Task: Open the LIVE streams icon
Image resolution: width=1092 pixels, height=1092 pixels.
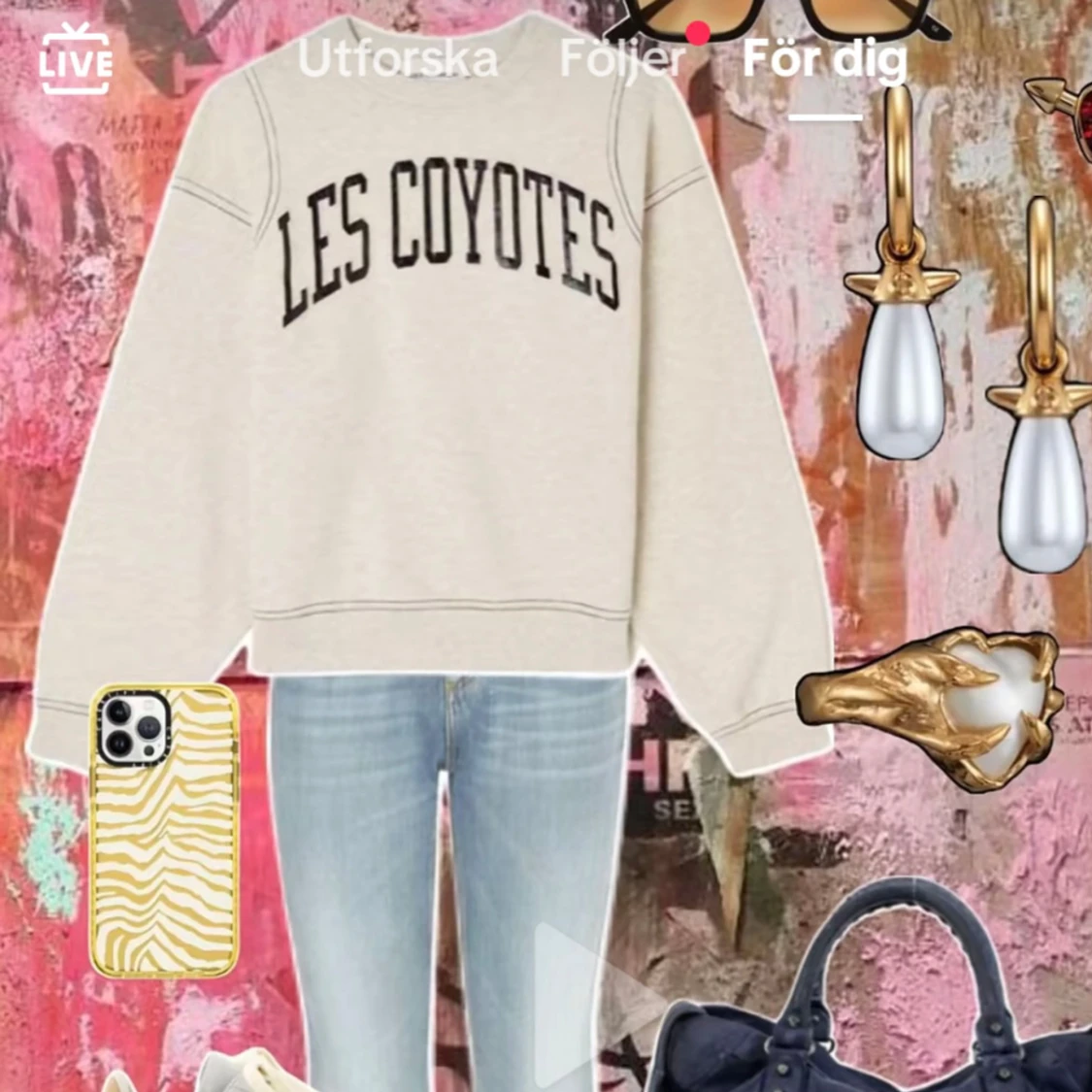Action: pyautogui.click(x=77, y=60)
